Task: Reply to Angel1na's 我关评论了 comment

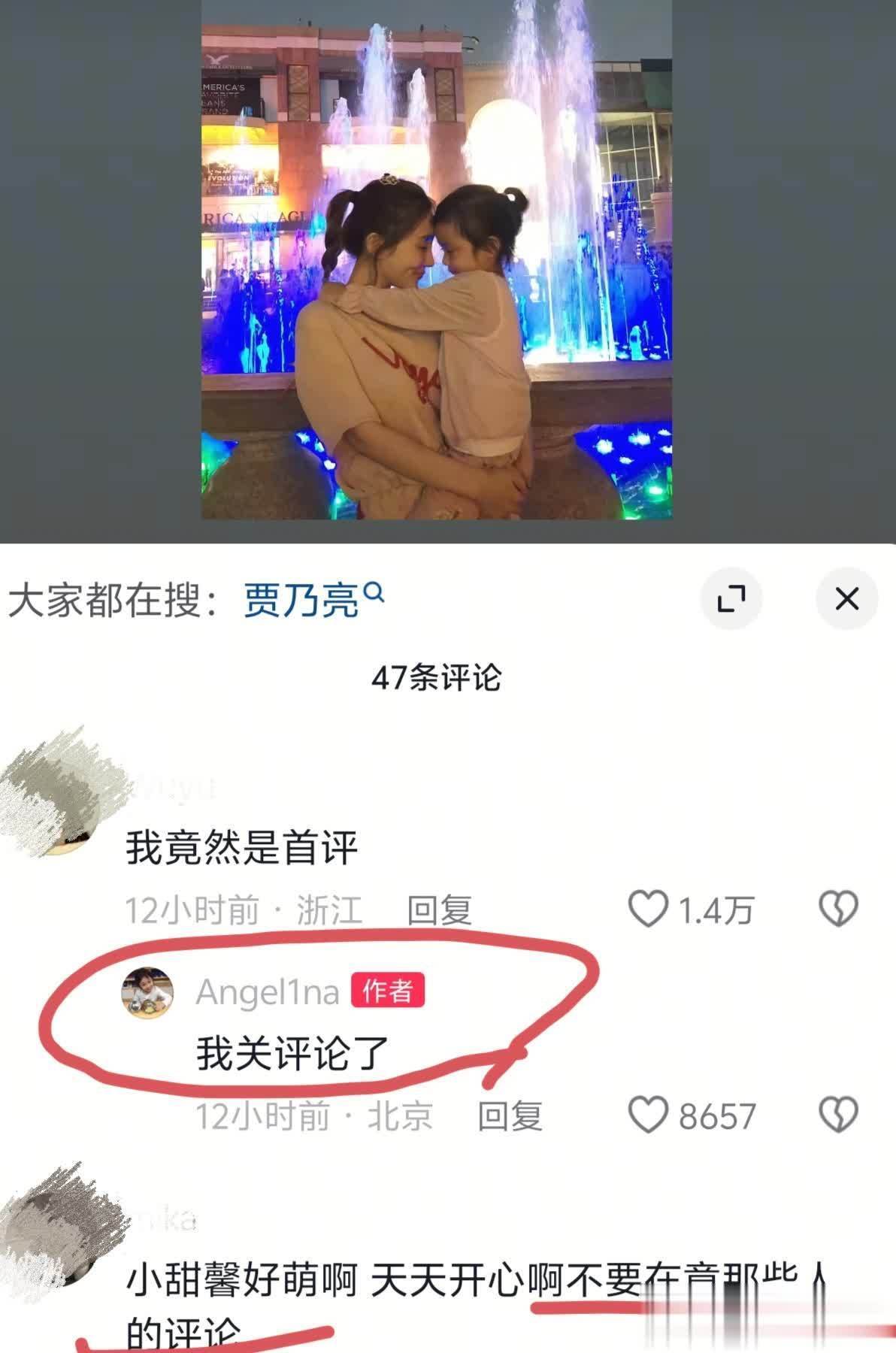Action: point(510,1116)
